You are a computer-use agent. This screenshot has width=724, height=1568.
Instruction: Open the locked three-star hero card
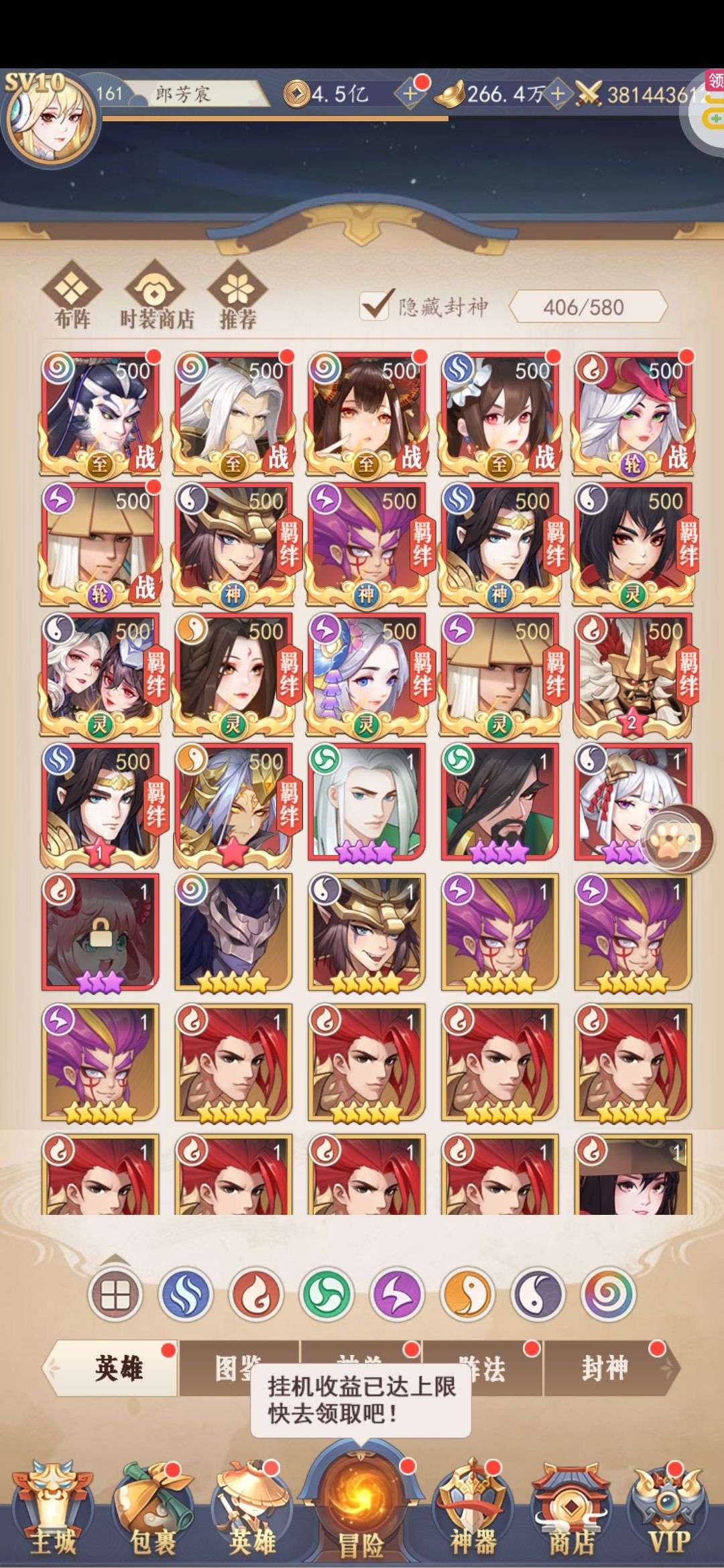[101, 931]
